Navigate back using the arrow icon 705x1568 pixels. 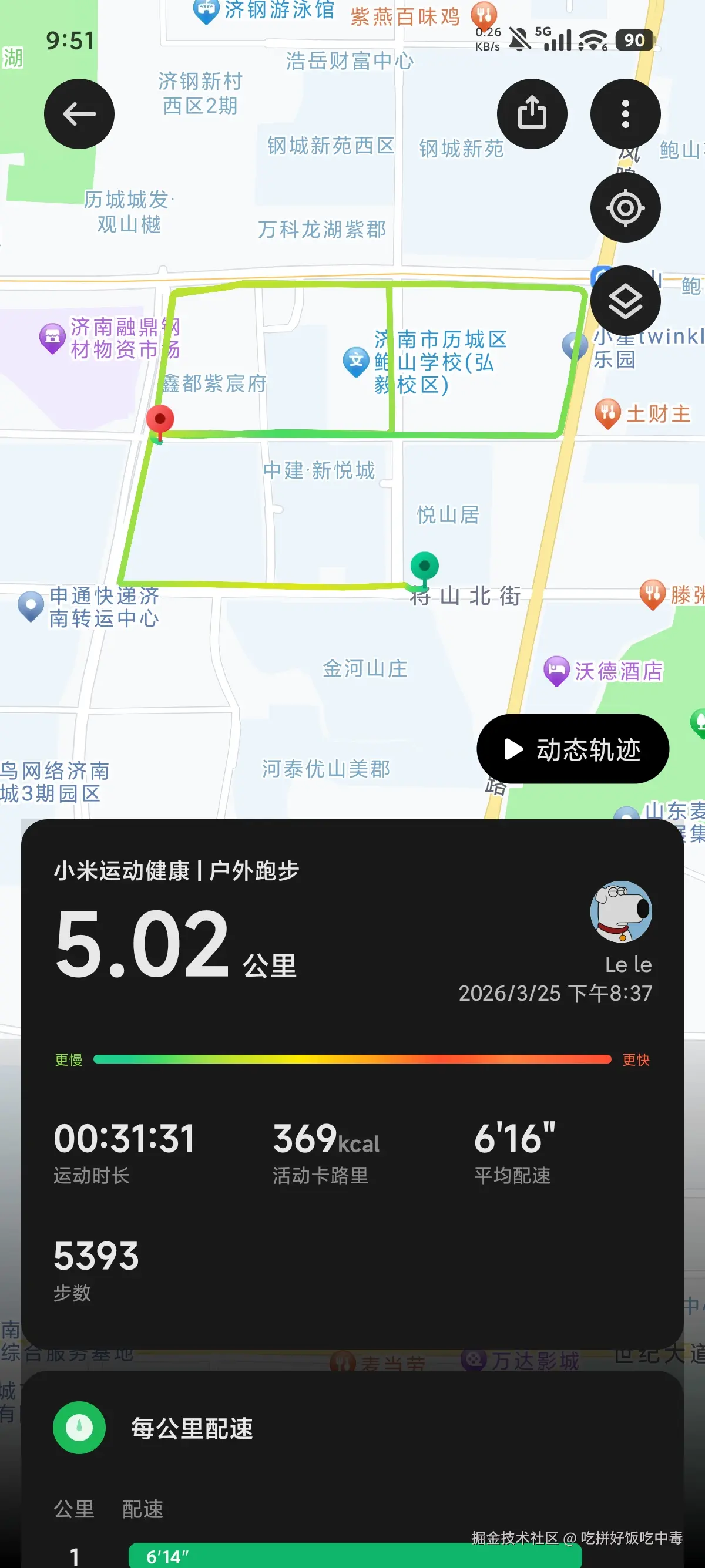point(79,115)
